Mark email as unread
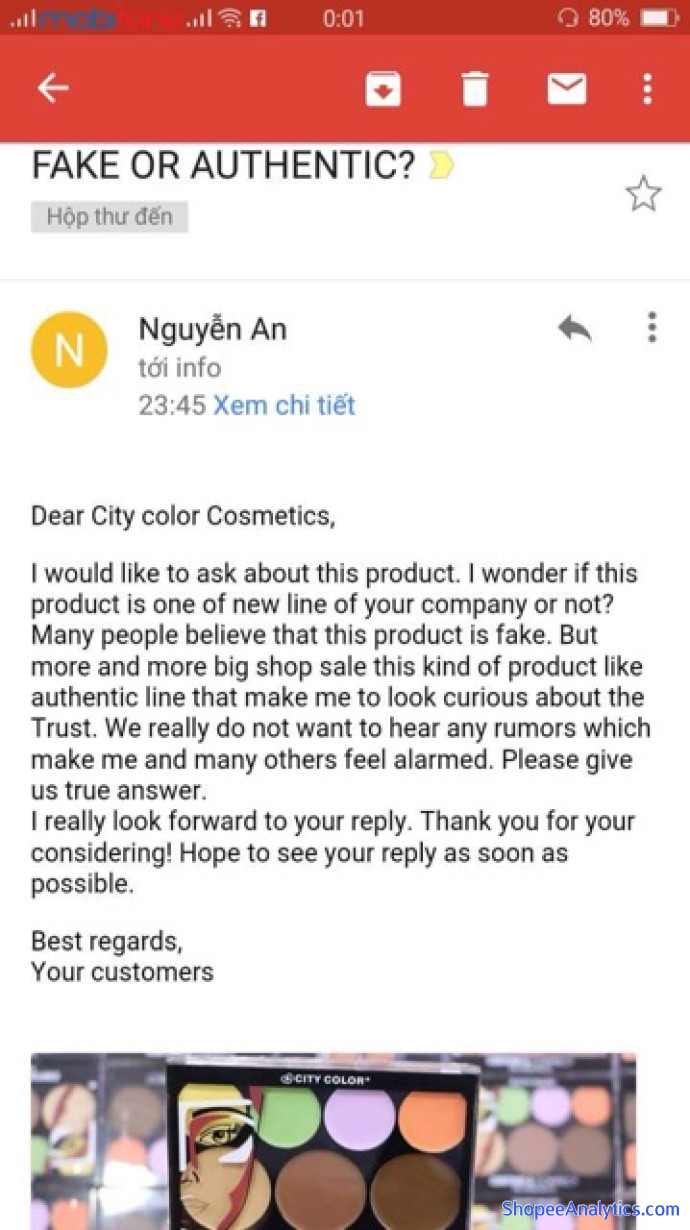This screenshot has width=690, height=1230. click(566, 89)
